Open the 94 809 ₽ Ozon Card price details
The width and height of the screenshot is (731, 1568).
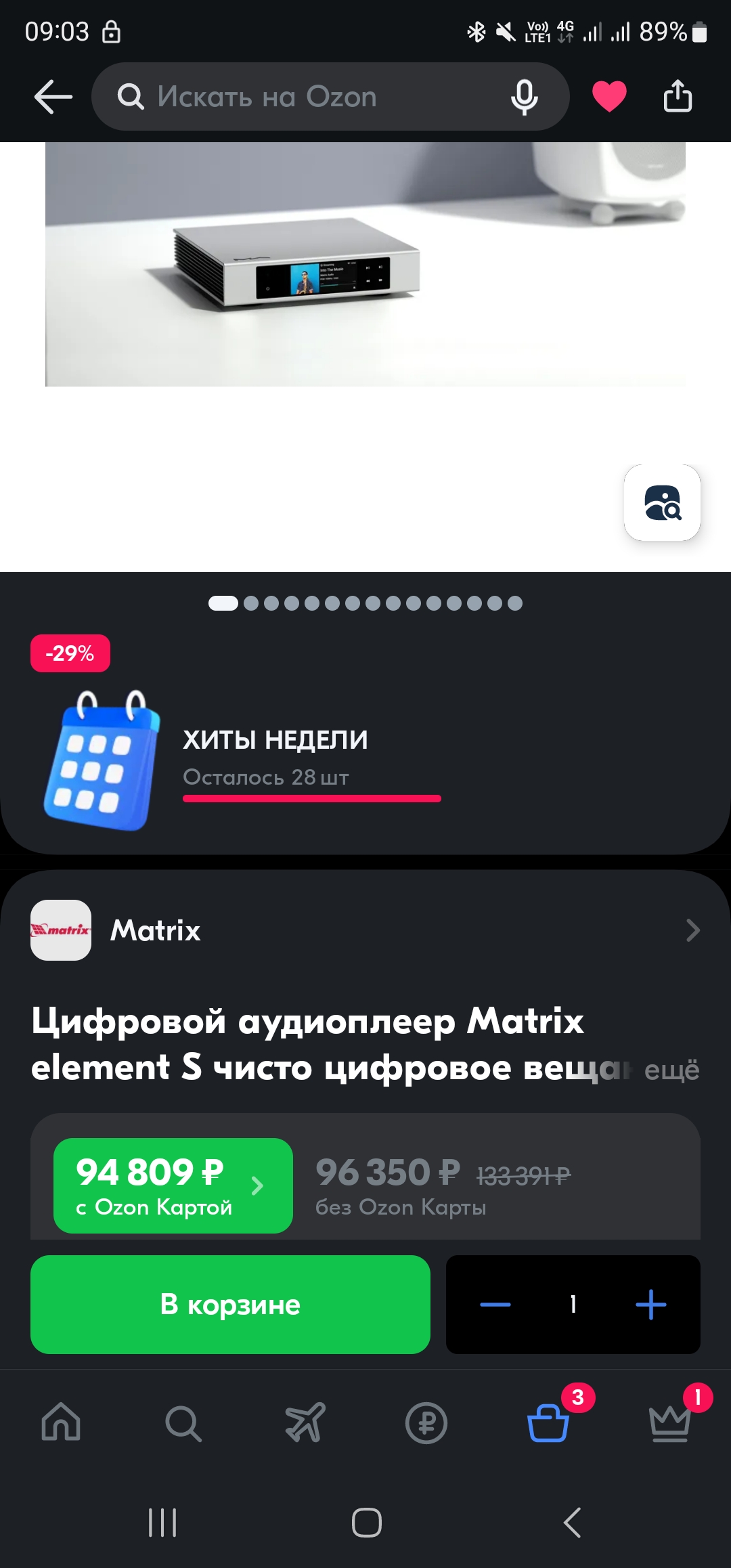coord(173,1185)
